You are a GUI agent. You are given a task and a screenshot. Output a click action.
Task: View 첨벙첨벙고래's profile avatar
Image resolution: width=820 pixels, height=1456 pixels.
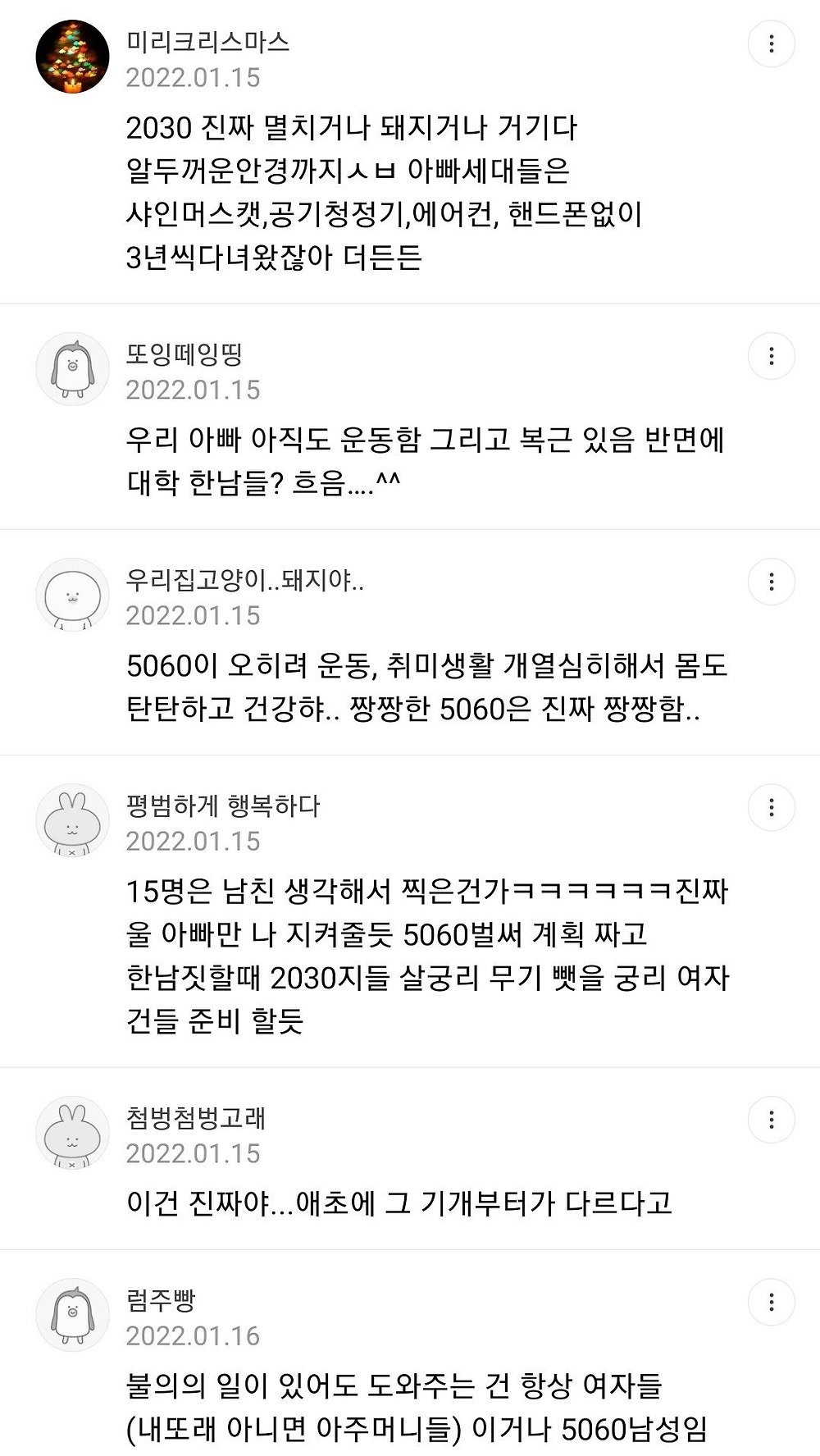click(73, 1134)
